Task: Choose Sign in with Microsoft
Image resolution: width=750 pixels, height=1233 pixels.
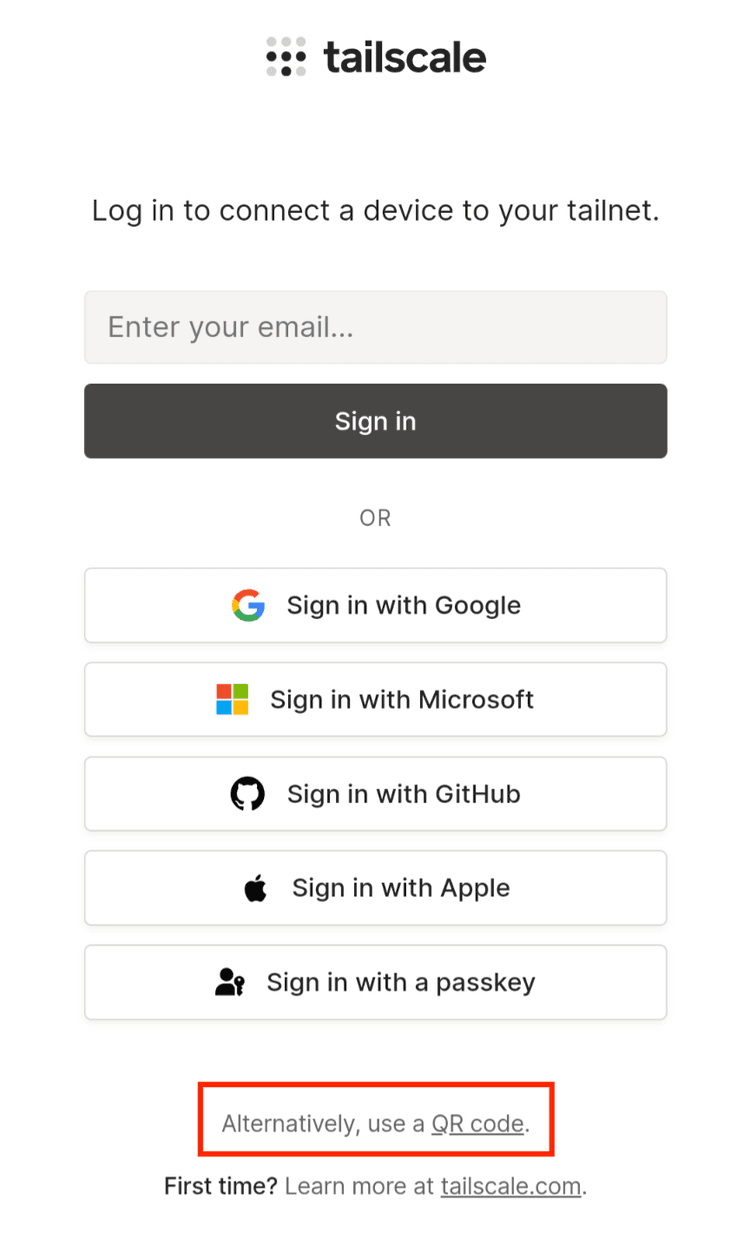Action: pyautogui.click(x=375, y=699)
